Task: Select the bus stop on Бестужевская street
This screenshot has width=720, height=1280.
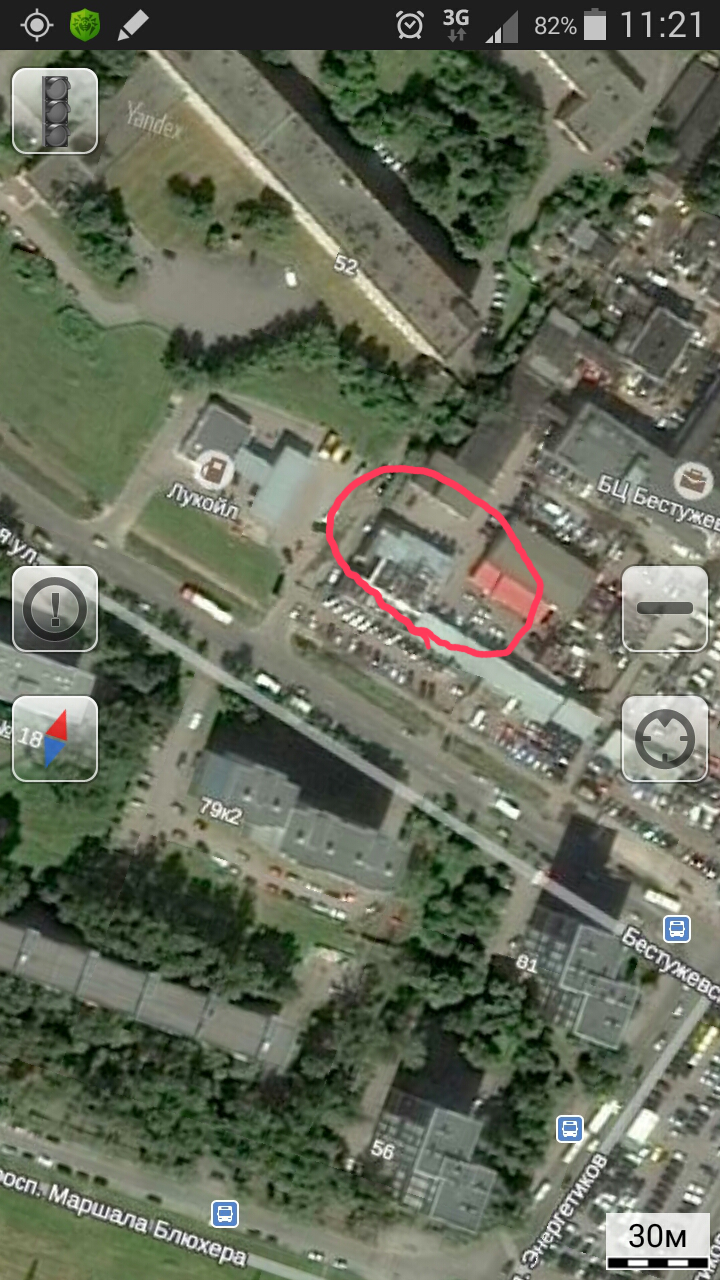Action: point(677,928)
